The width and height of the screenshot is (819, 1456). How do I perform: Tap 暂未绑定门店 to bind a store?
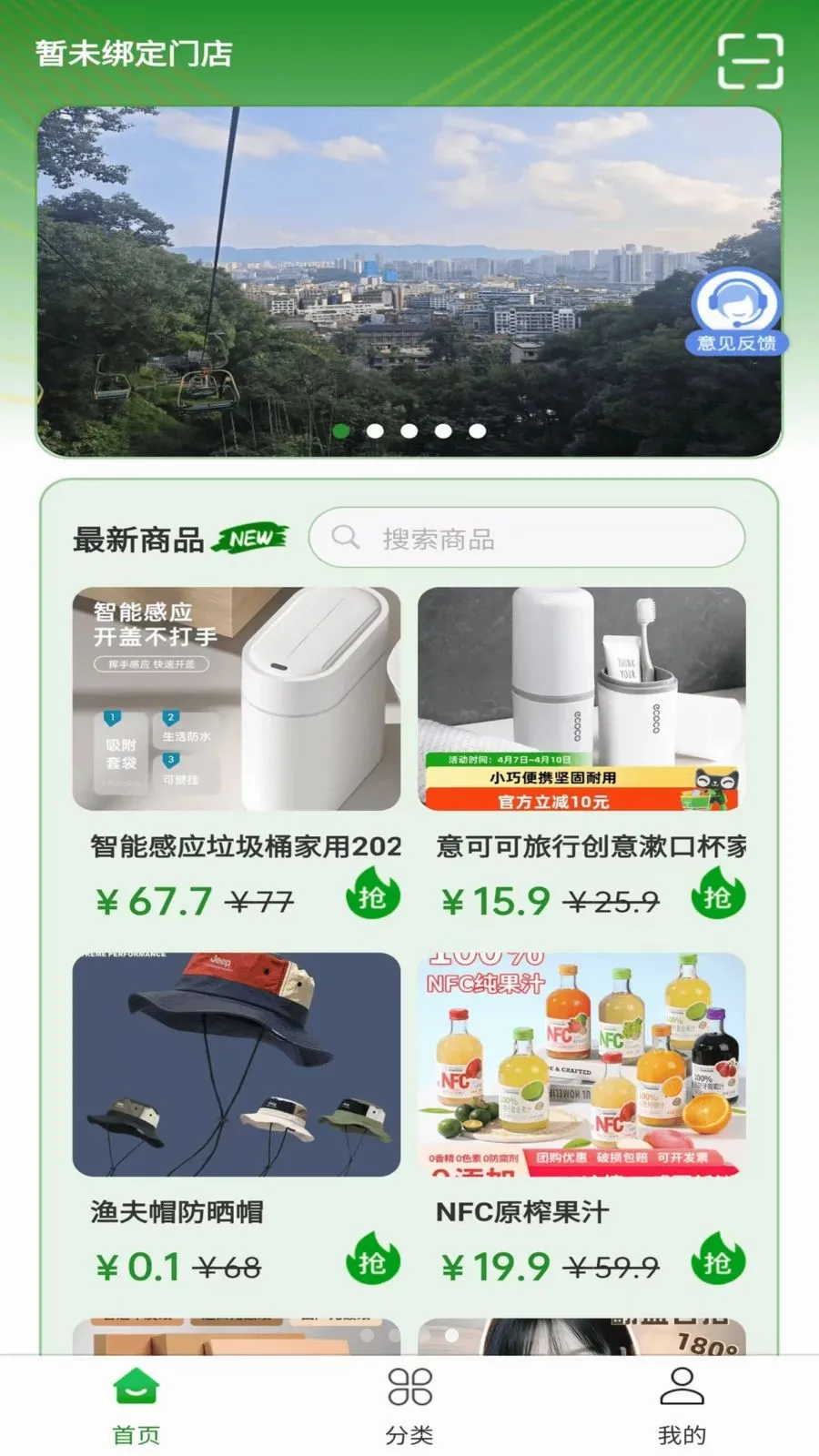tap(134, 54)
